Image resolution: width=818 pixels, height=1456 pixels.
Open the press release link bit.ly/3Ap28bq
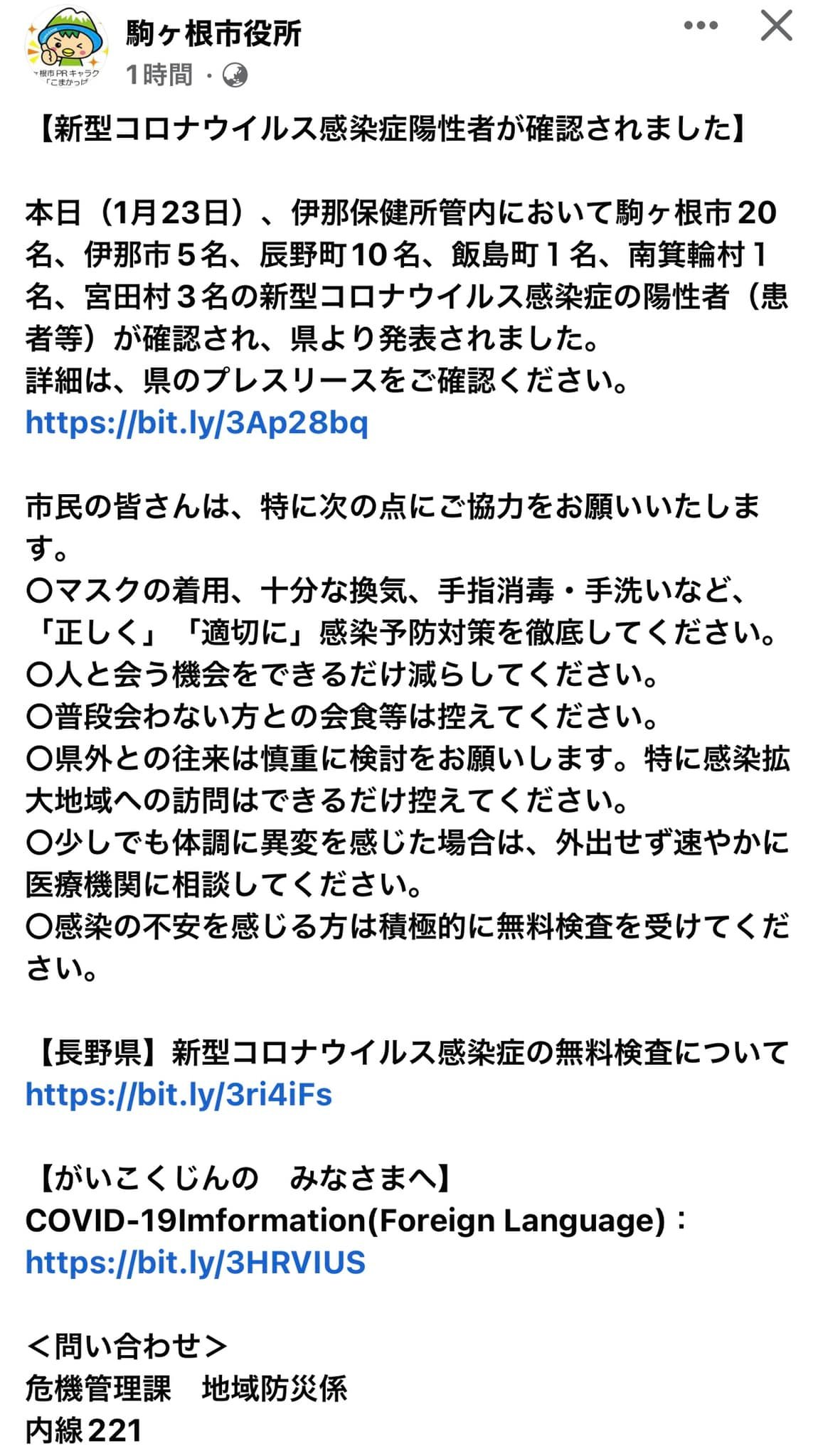pyautogui.click(x=197, y=422)
